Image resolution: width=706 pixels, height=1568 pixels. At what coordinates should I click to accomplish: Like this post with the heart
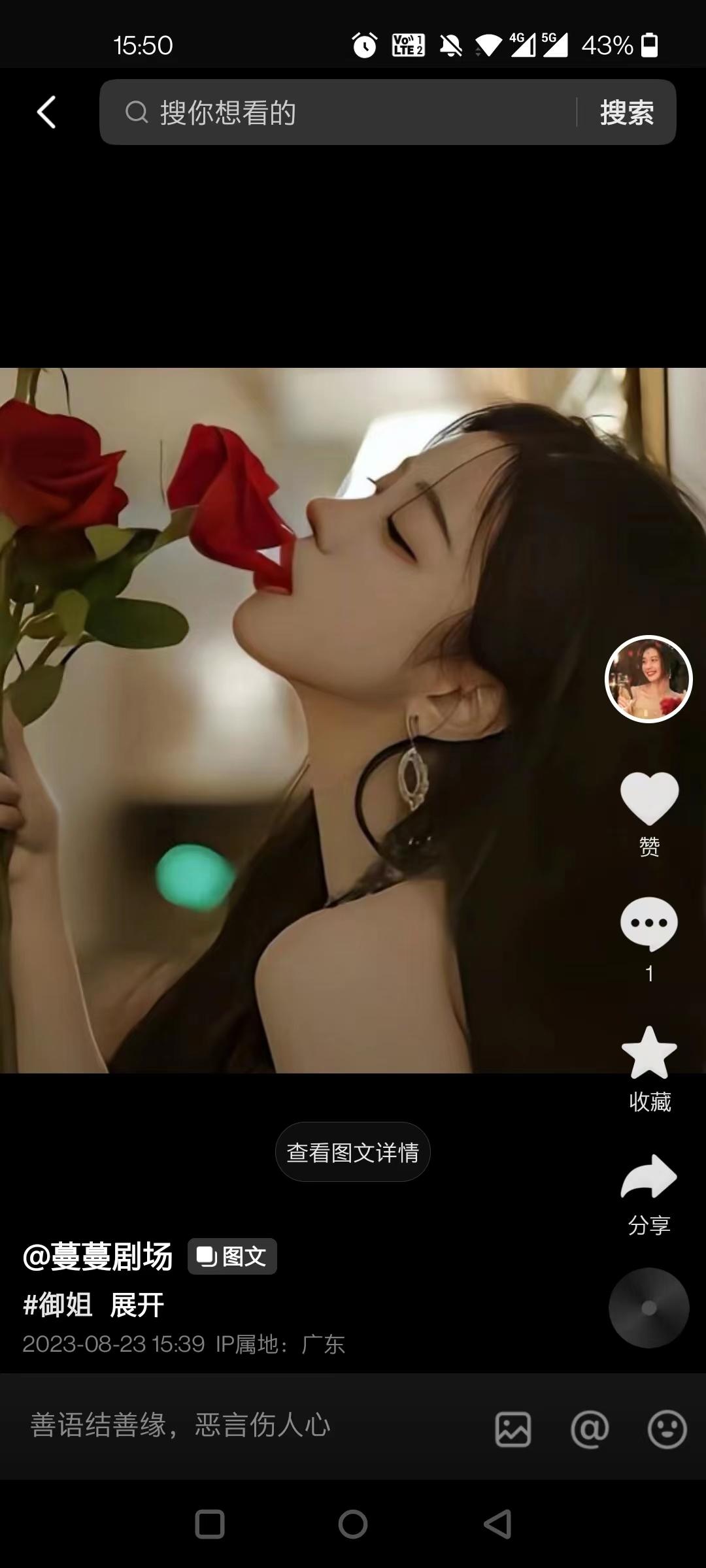[x=649, y=798]
